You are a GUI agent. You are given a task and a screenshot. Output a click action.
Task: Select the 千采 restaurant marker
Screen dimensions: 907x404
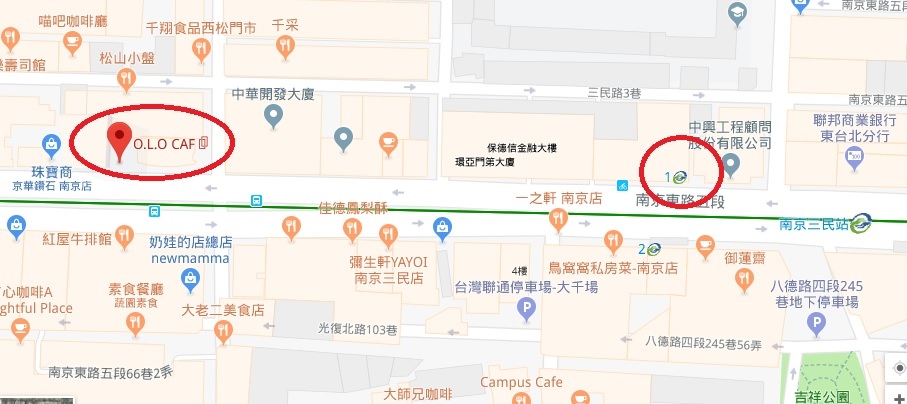(286, 45)
